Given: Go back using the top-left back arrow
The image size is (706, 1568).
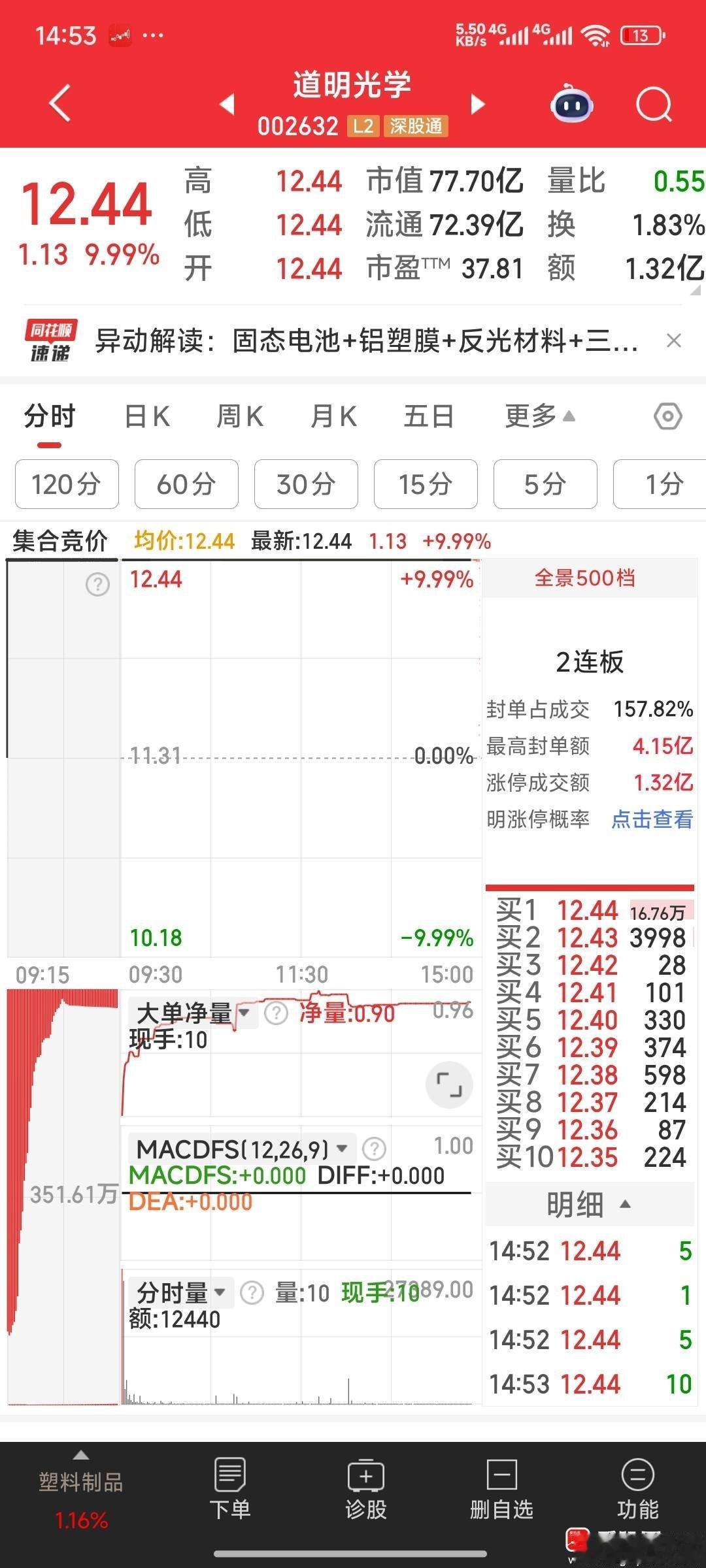Looking at the screenshot, I should tap(59, 105).
